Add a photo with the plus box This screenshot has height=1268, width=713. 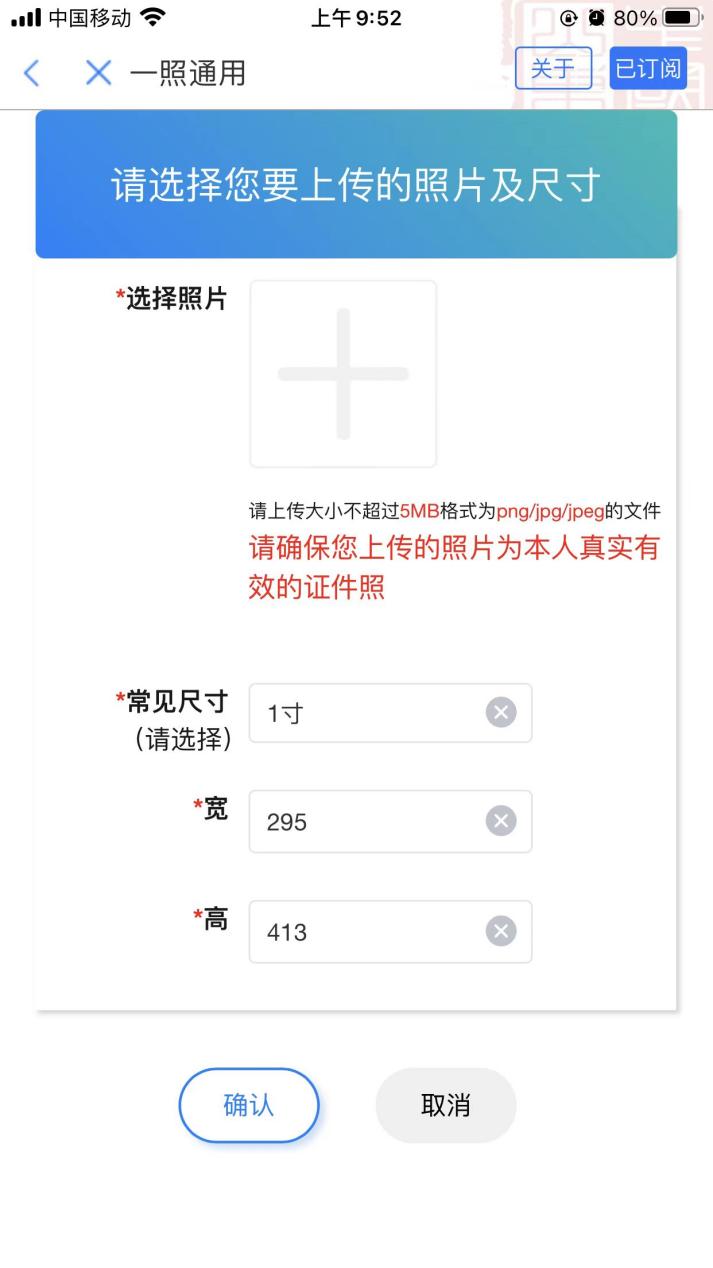(343, 374)
